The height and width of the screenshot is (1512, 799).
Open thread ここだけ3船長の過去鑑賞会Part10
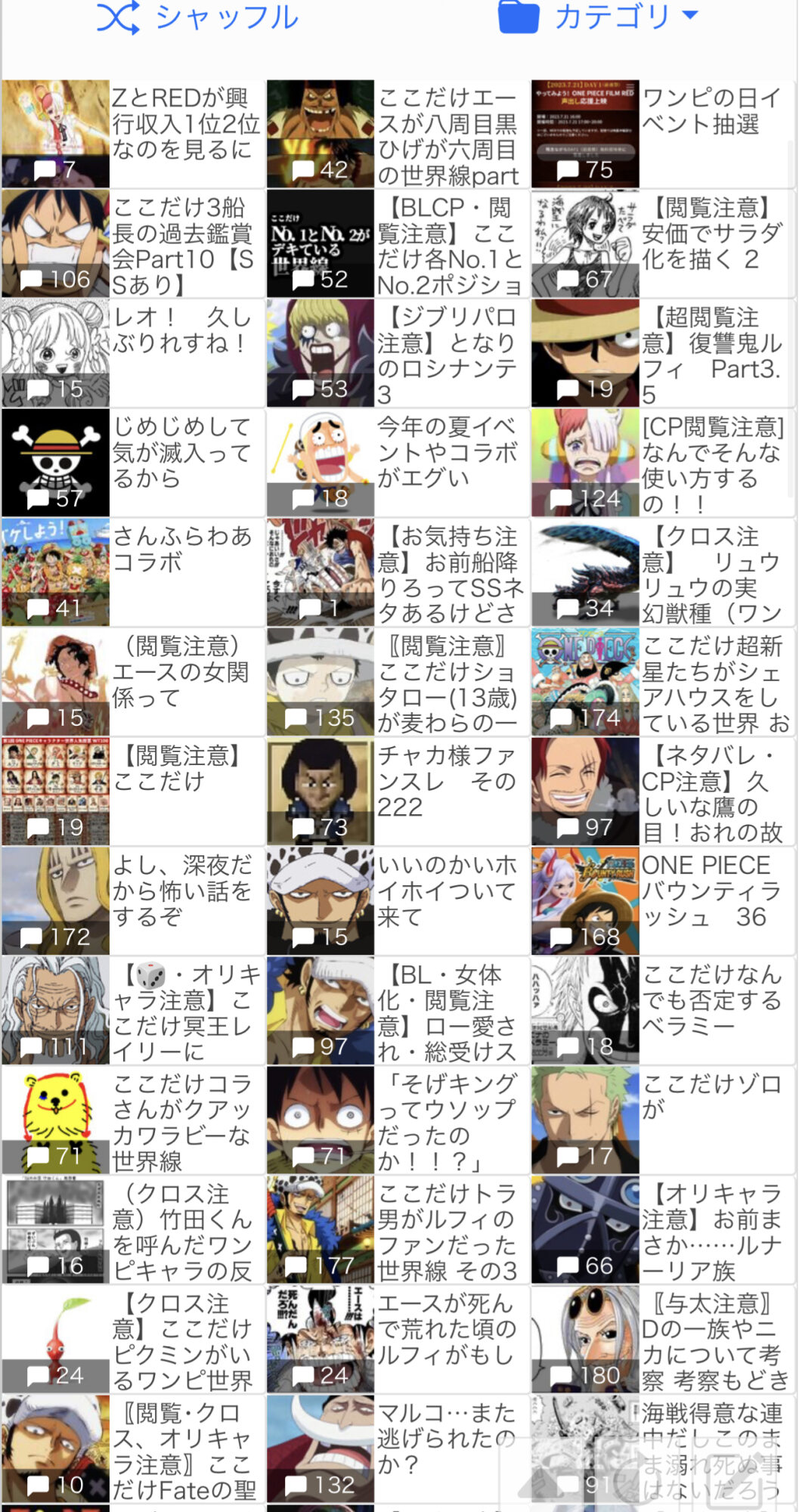pos(133,243)
